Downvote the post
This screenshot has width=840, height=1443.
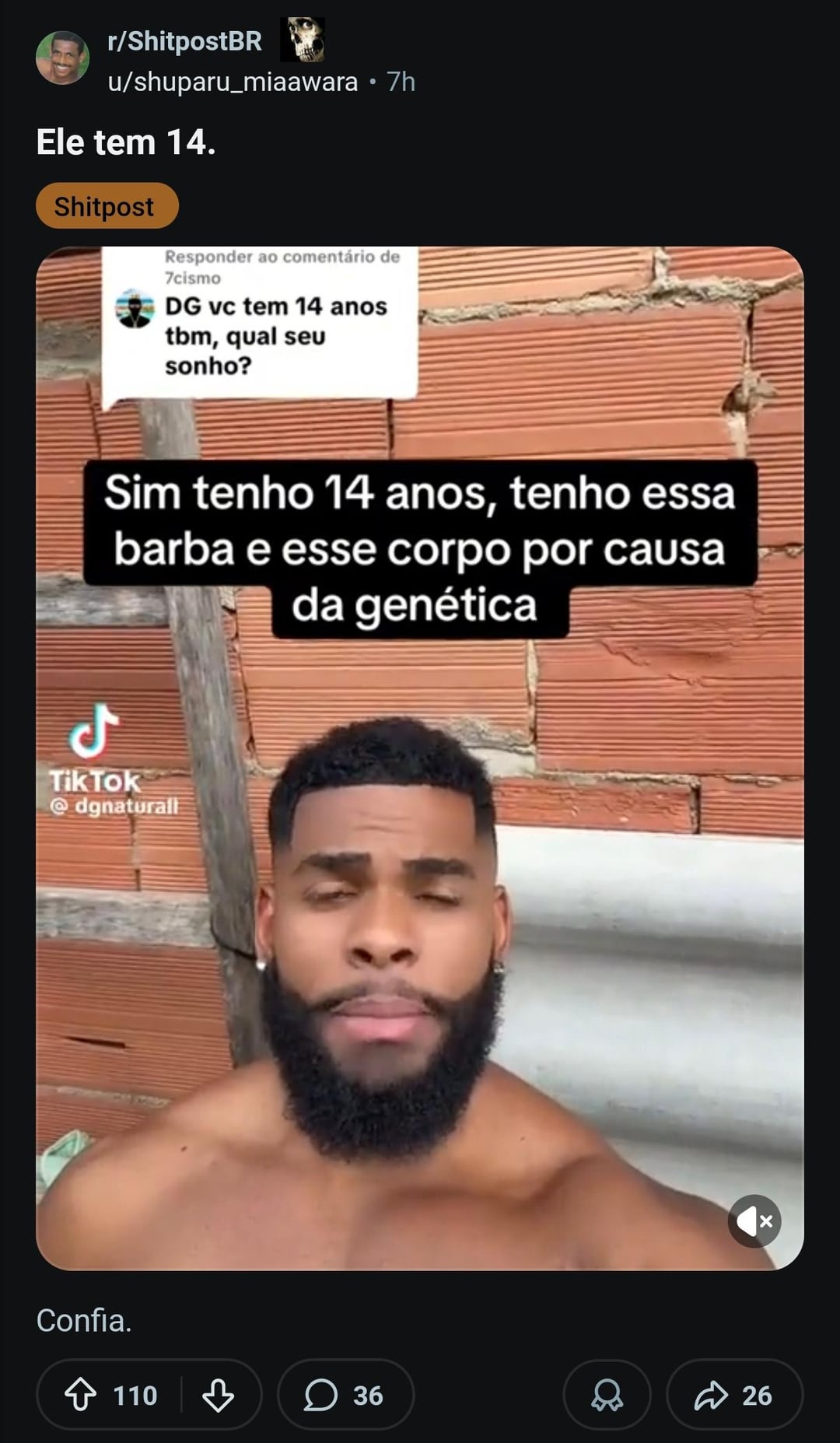(218, 1395)
